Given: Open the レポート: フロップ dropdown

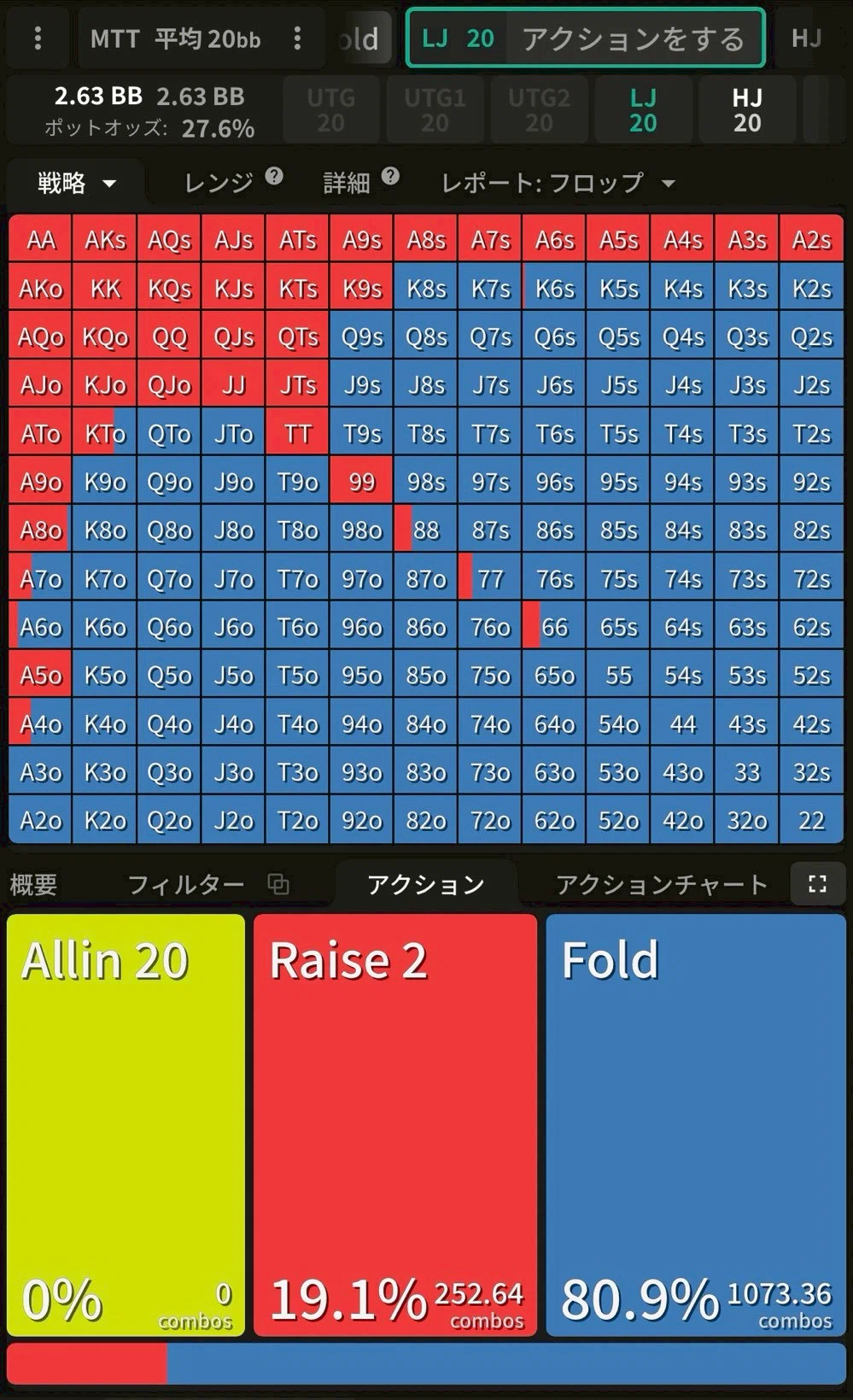Looking at the screenshot, I should (x=557, y=183).
